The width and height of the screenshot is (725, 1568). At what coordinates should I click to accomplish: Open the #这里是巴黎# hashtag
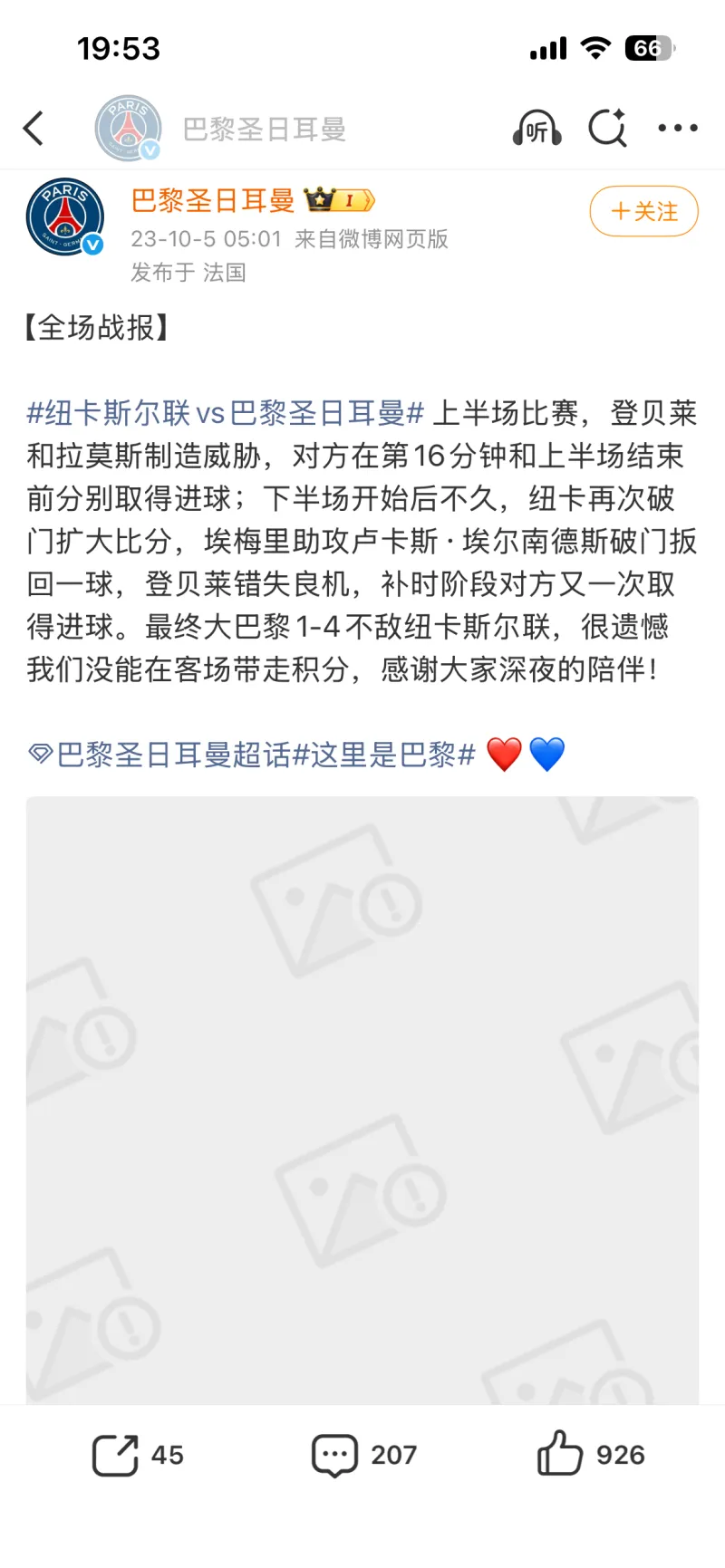(384, 755)
